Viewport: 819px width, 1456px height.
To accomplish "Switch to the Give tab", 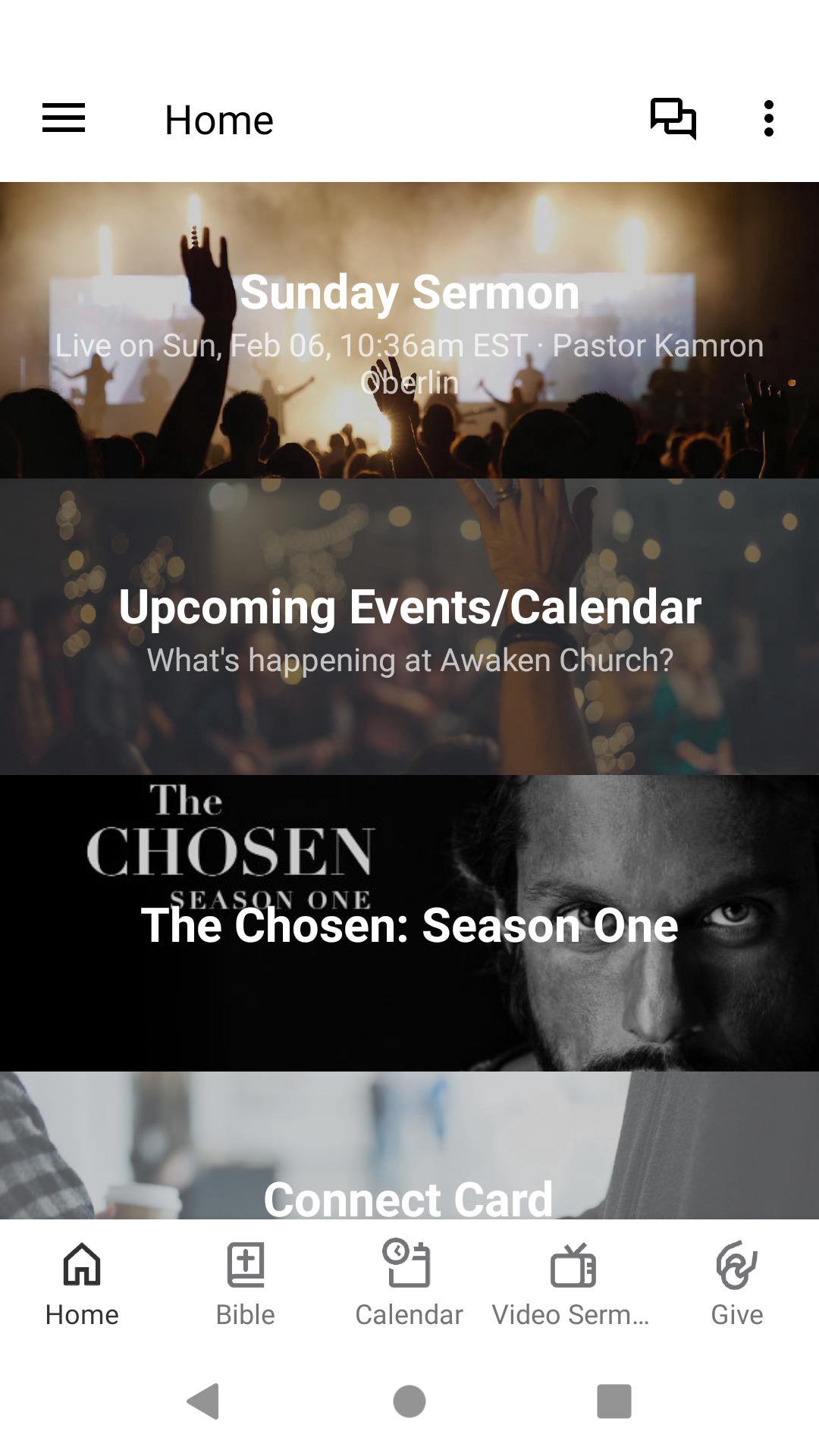I will pyautogui.click(x=736, y=1284).
